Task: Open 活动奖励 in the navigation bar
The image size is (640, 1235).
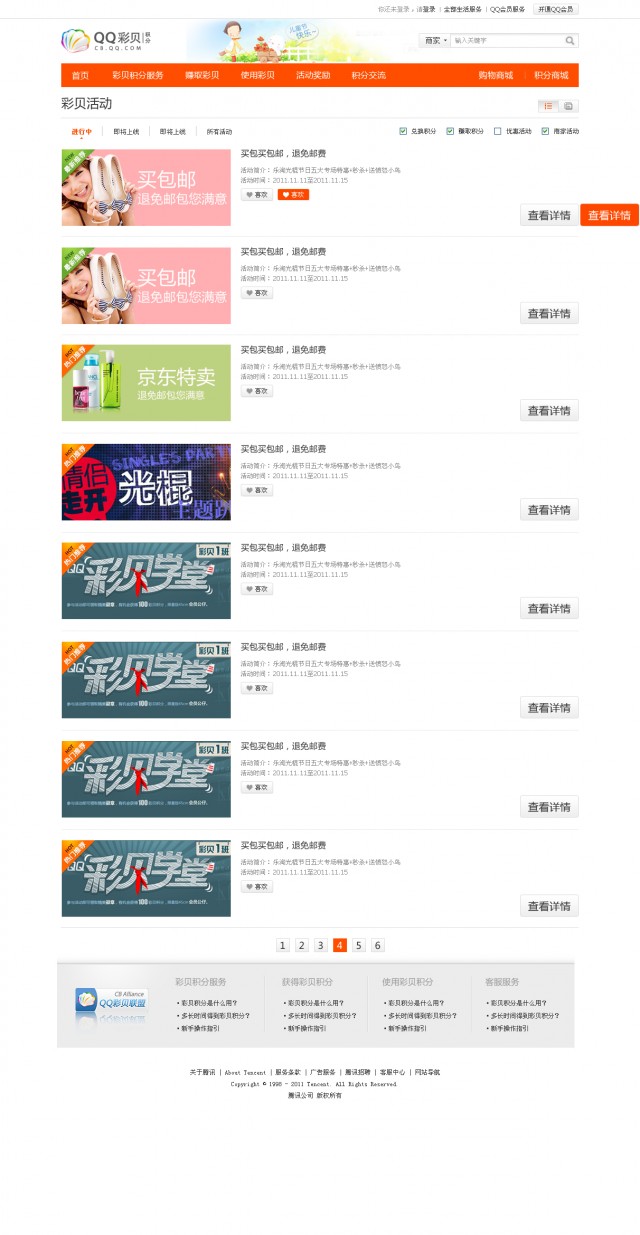Action: coord(313,75)
